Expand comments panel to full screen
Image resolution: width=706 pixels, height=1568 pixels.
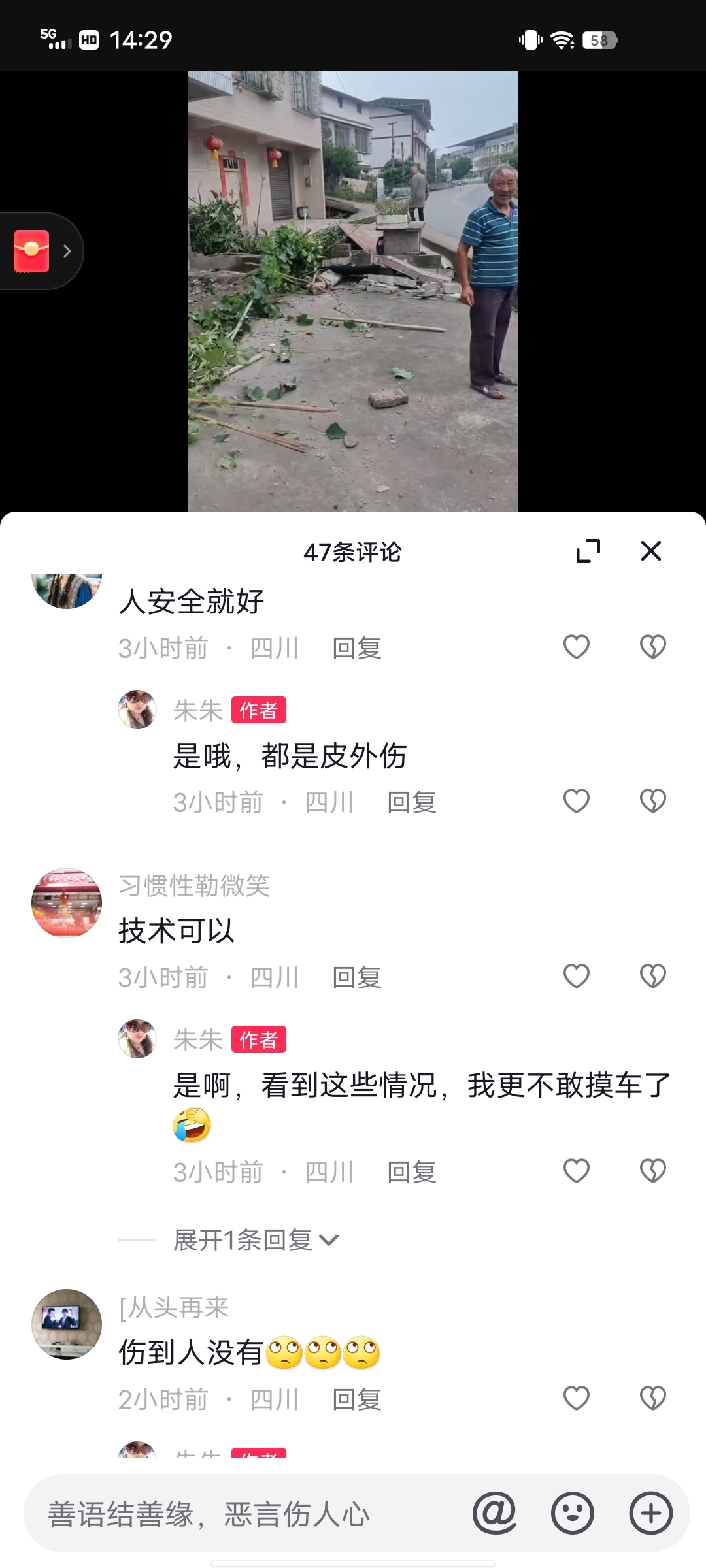coord(588,551)
